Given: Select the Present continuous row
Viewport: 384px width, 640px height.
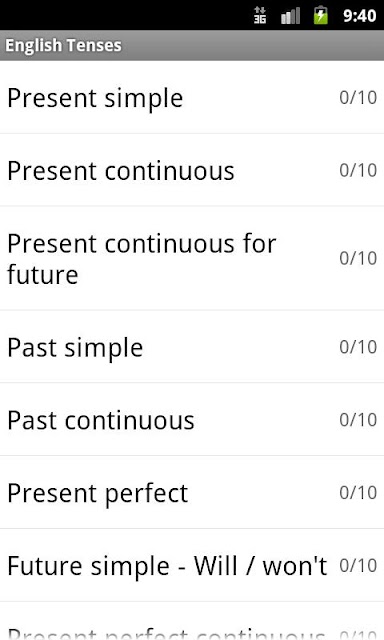Looking at the screenshot, I should tap(192, 170).
